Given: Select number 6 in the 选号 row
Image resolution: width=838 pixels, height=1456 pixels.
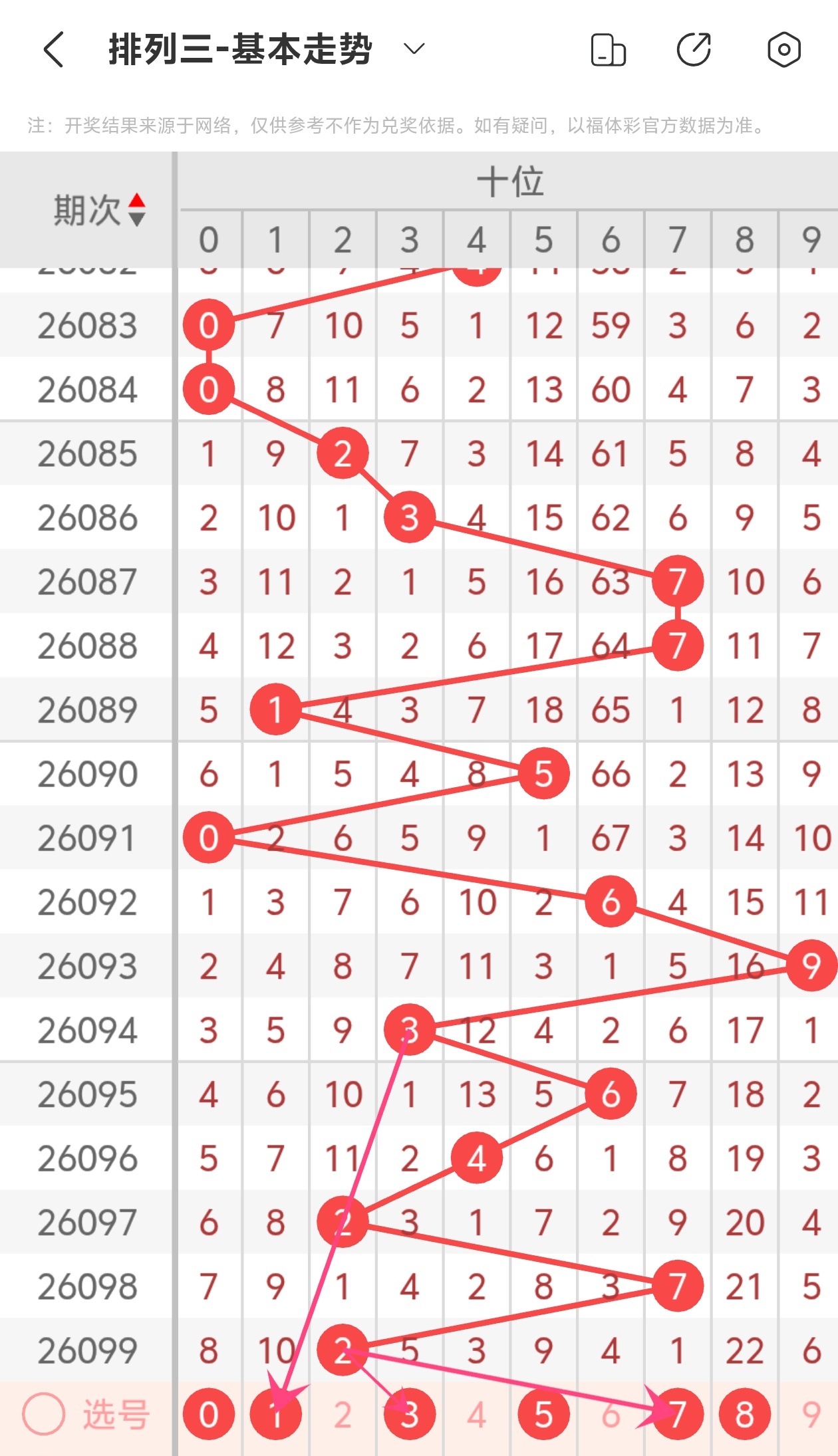Looking at the screenshot, I should (x=611, y=1414).
